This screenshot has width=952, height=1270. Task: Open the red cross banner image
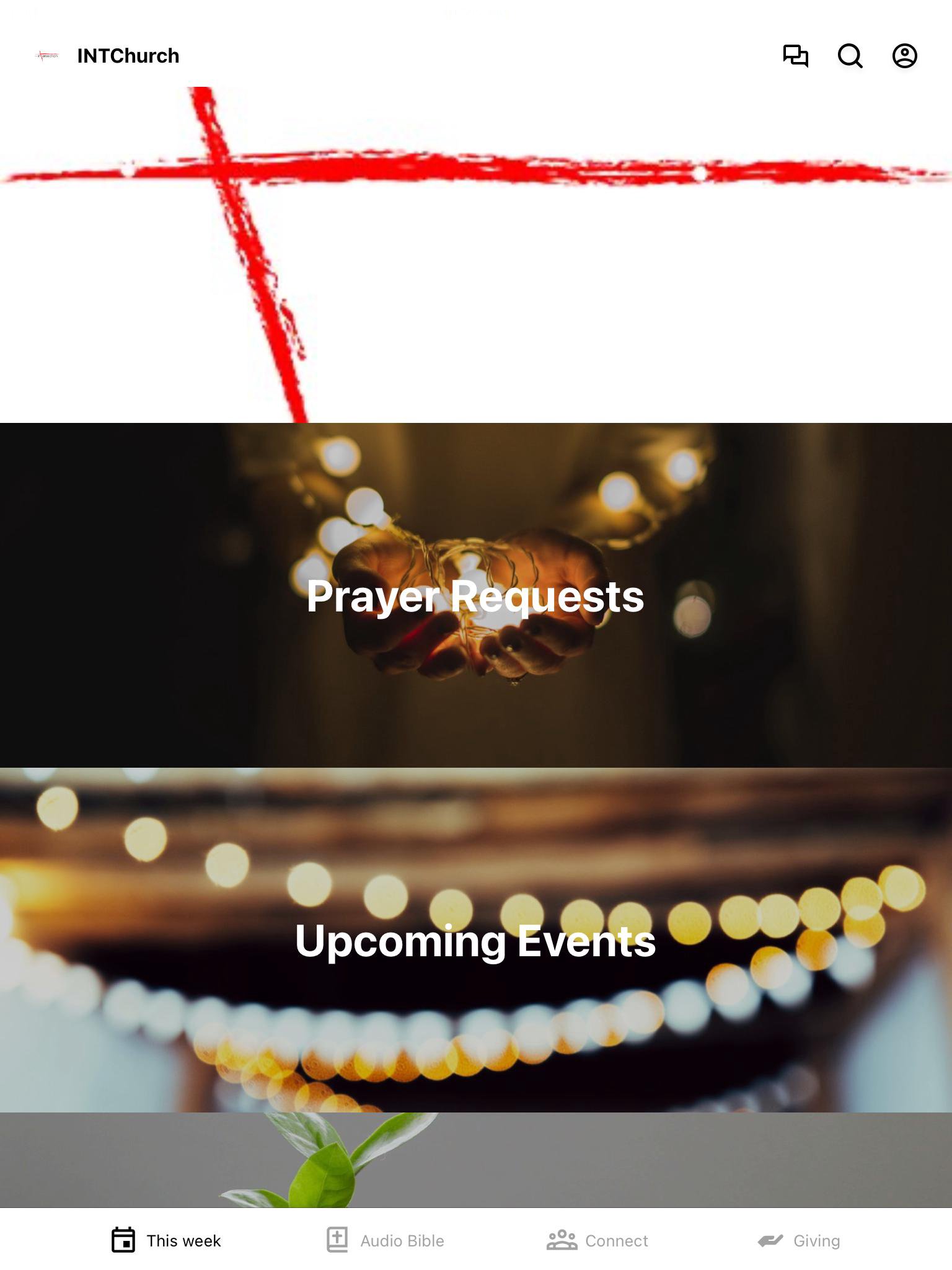point(476,254)
